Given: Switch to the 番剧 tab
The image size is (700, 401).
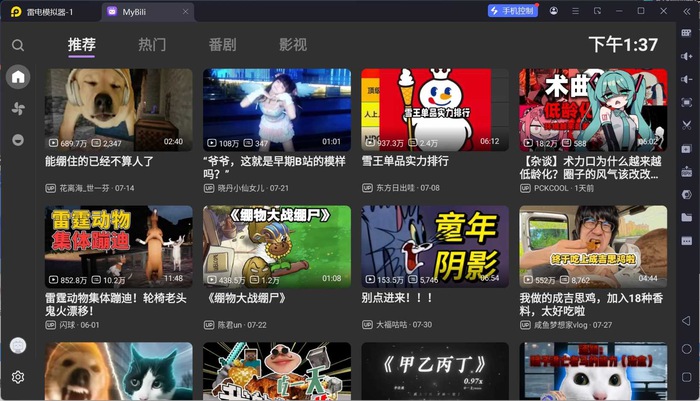Looking at the screenshot, I should pos(222,45).
